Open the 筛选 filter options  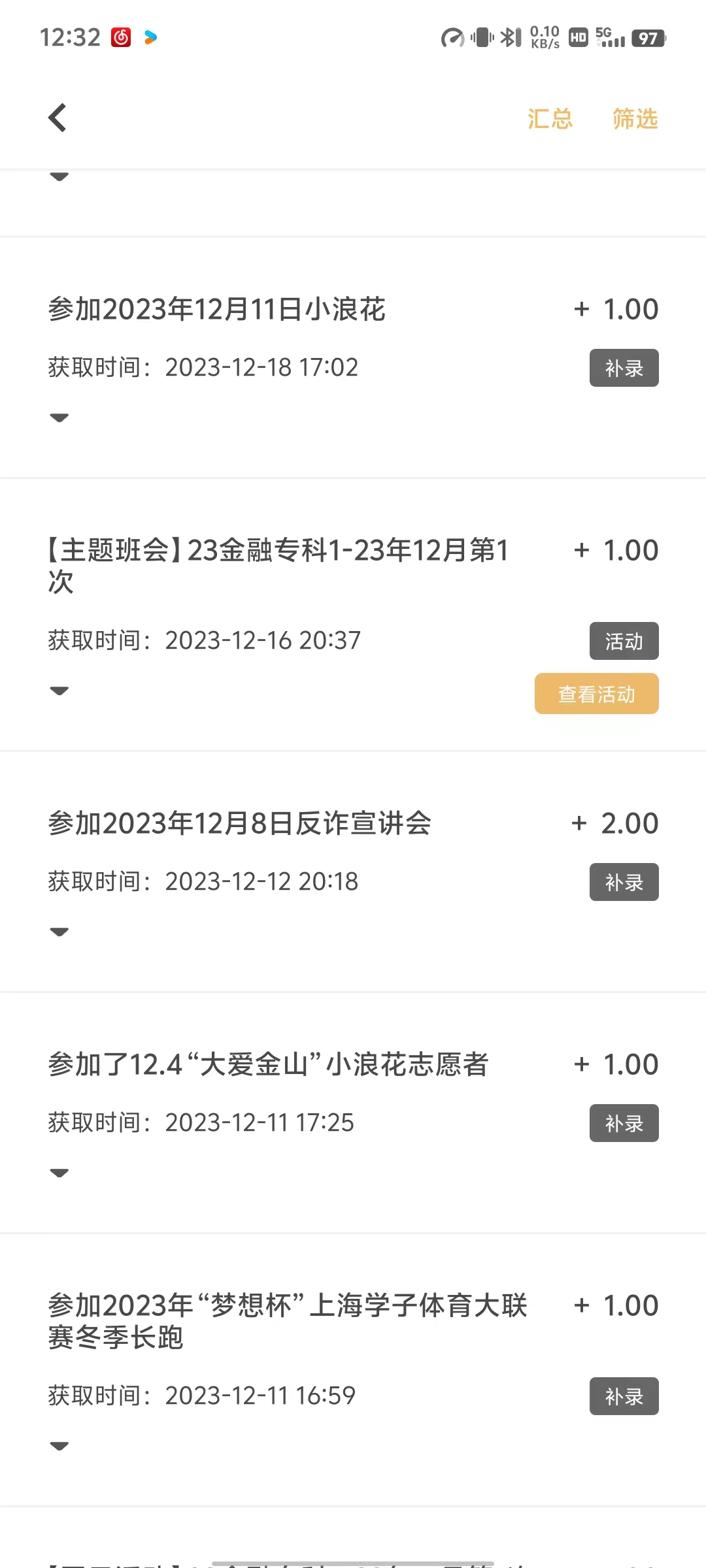click(x=635, y=119)
